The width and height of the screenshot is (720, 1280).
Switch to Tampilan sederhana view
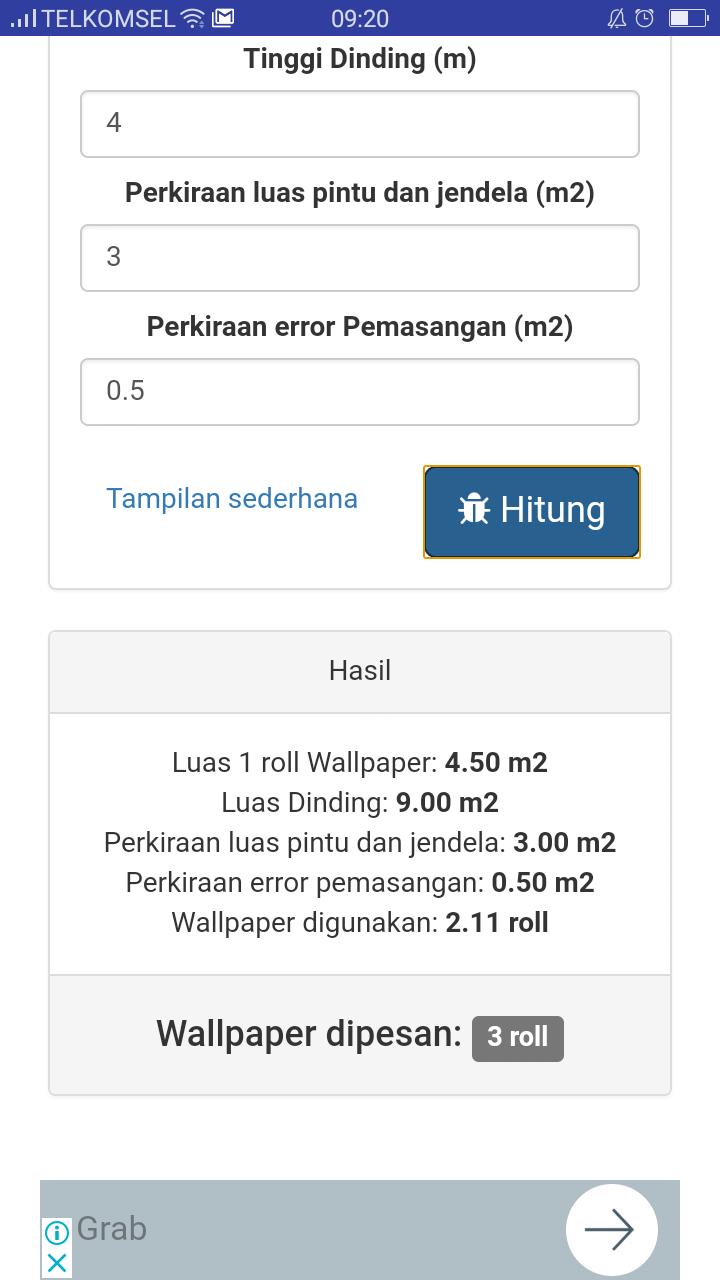coord(232,498)
